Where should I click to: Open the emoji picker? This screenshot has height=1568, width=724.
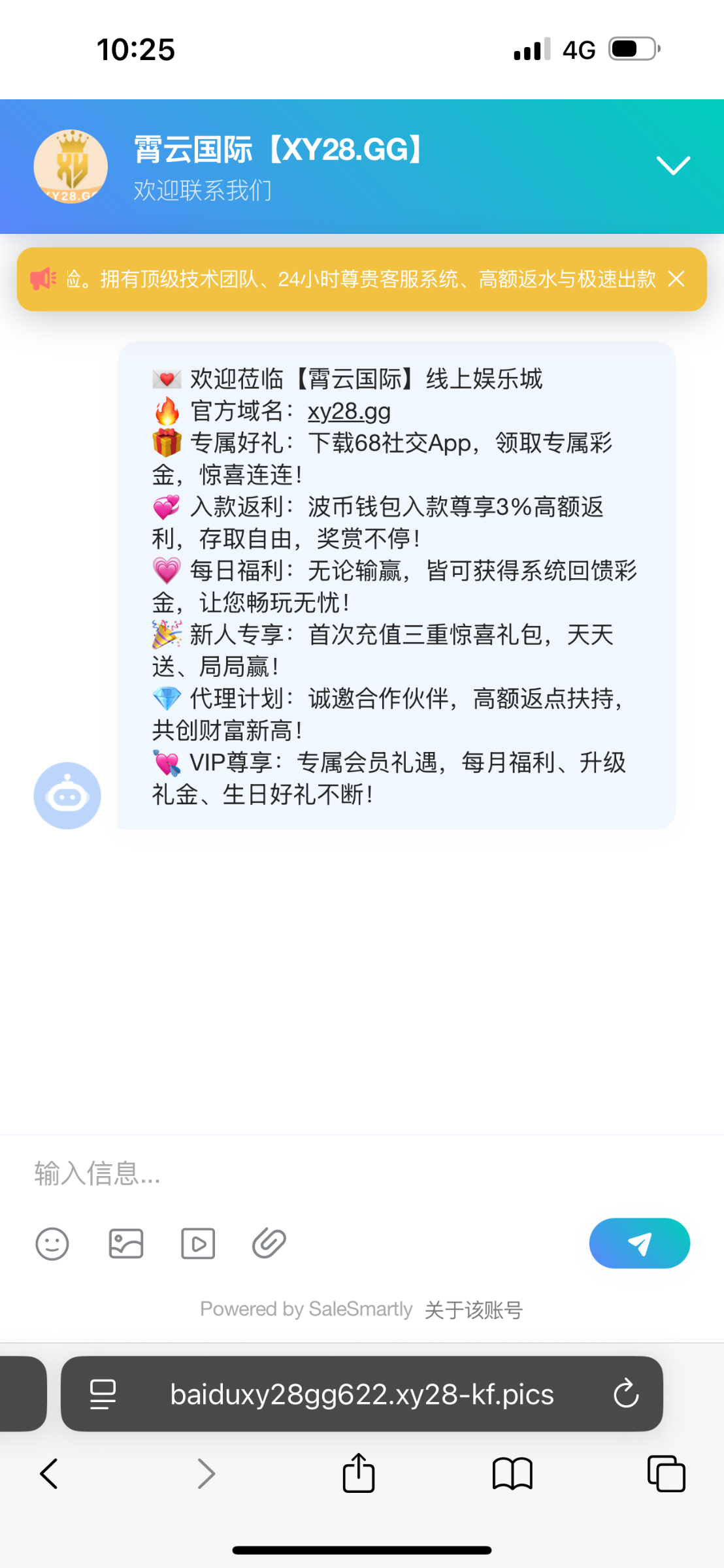pos(52,1243)
